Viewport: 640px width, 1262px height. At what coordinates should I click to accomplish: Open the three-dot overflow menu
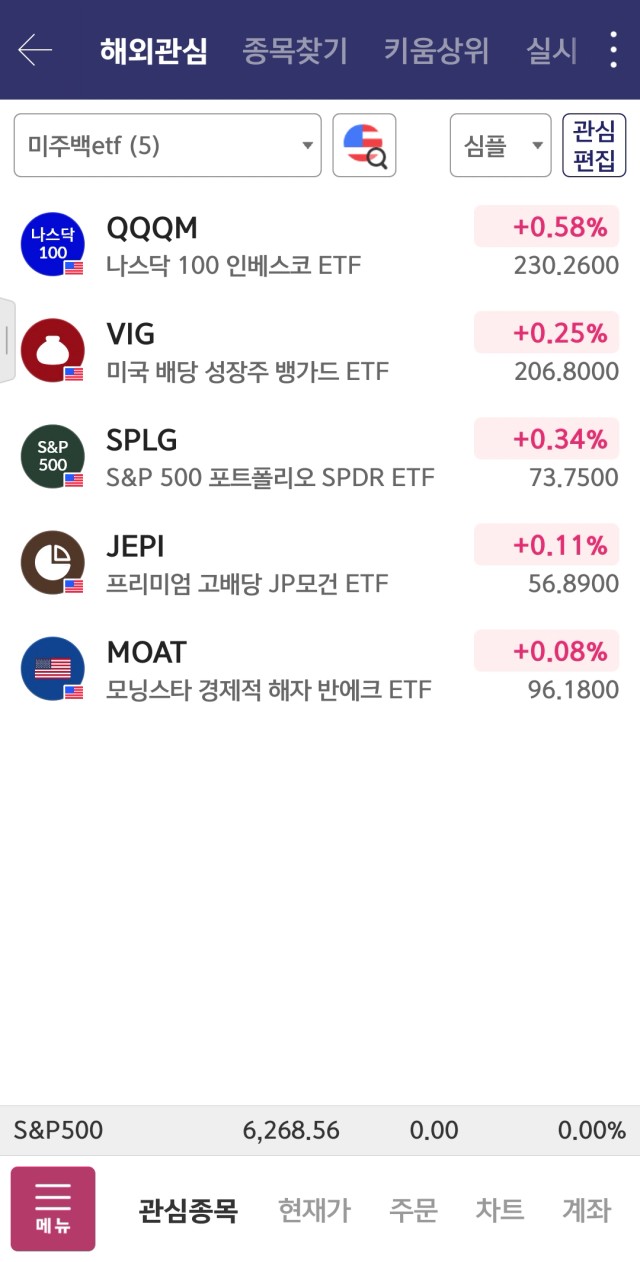pos(613,50)
